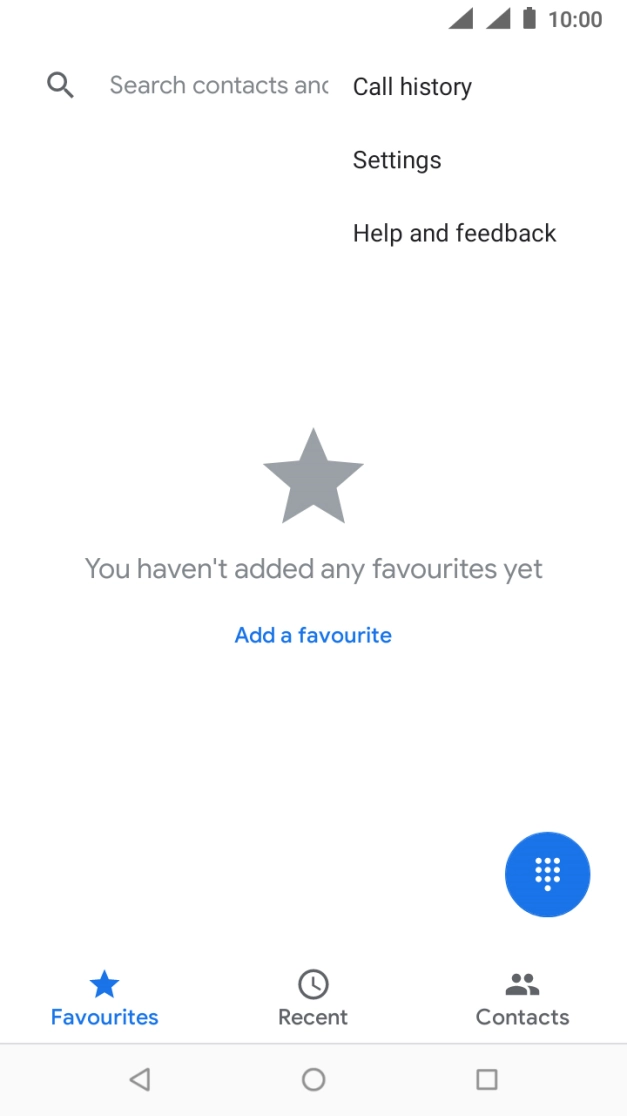Go to the home screen
The height and width of the screenshot is (1116, 627).
pyautogui.click(x=313, y=1079)
